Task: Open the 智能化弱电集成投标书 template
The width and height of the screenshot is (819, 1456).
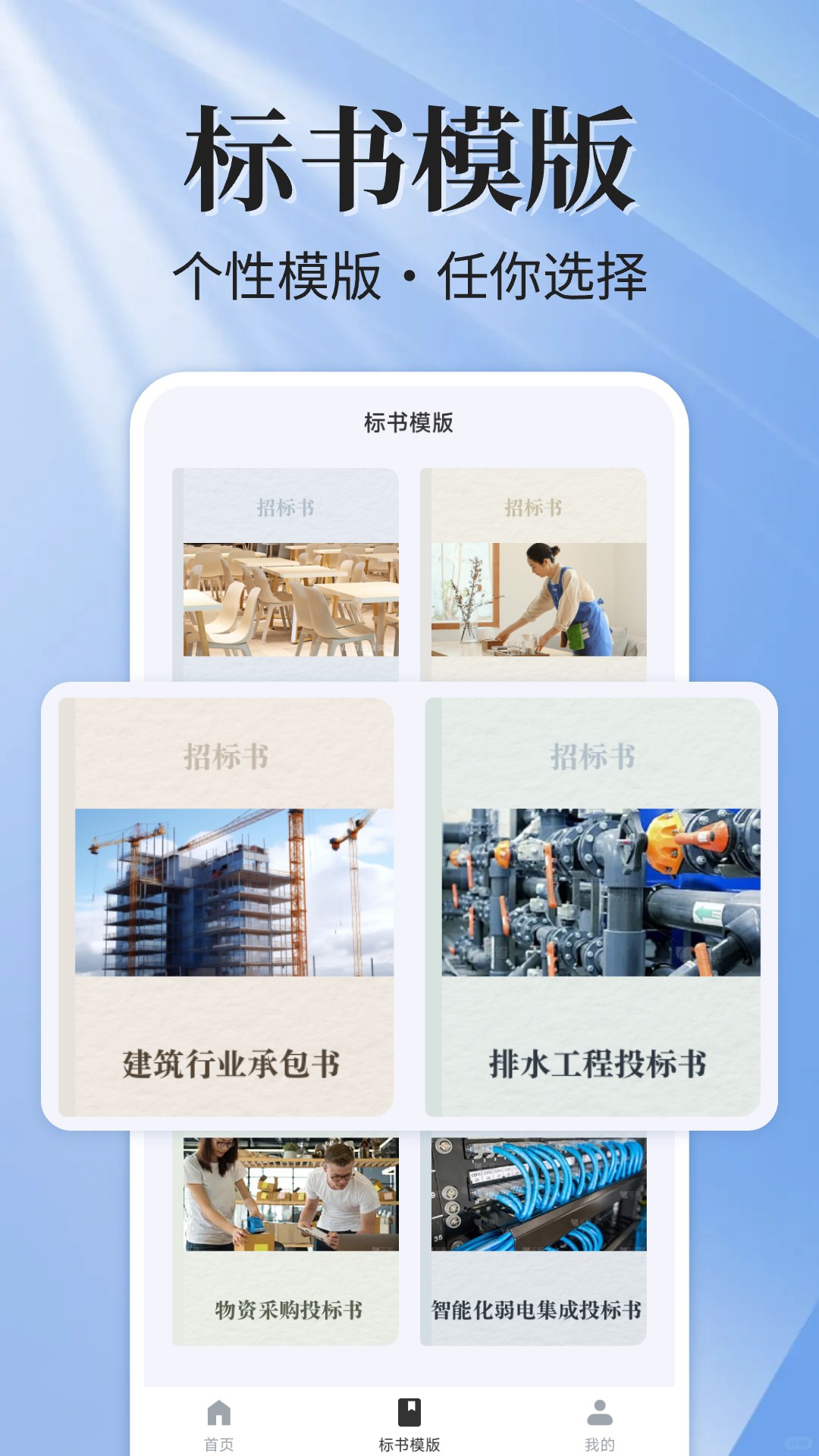Action: coord(536,1236)
